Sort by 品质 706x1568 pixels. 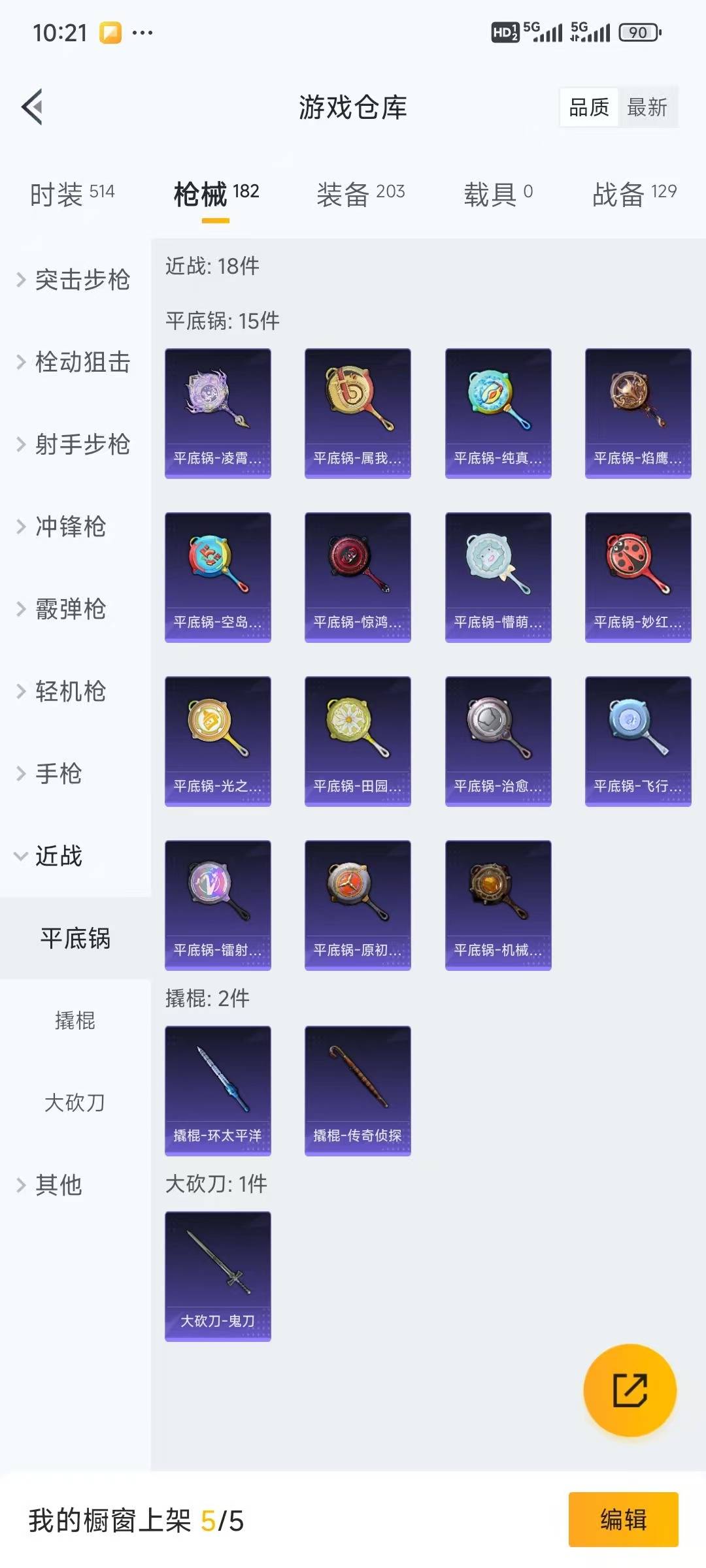(588, 107)
